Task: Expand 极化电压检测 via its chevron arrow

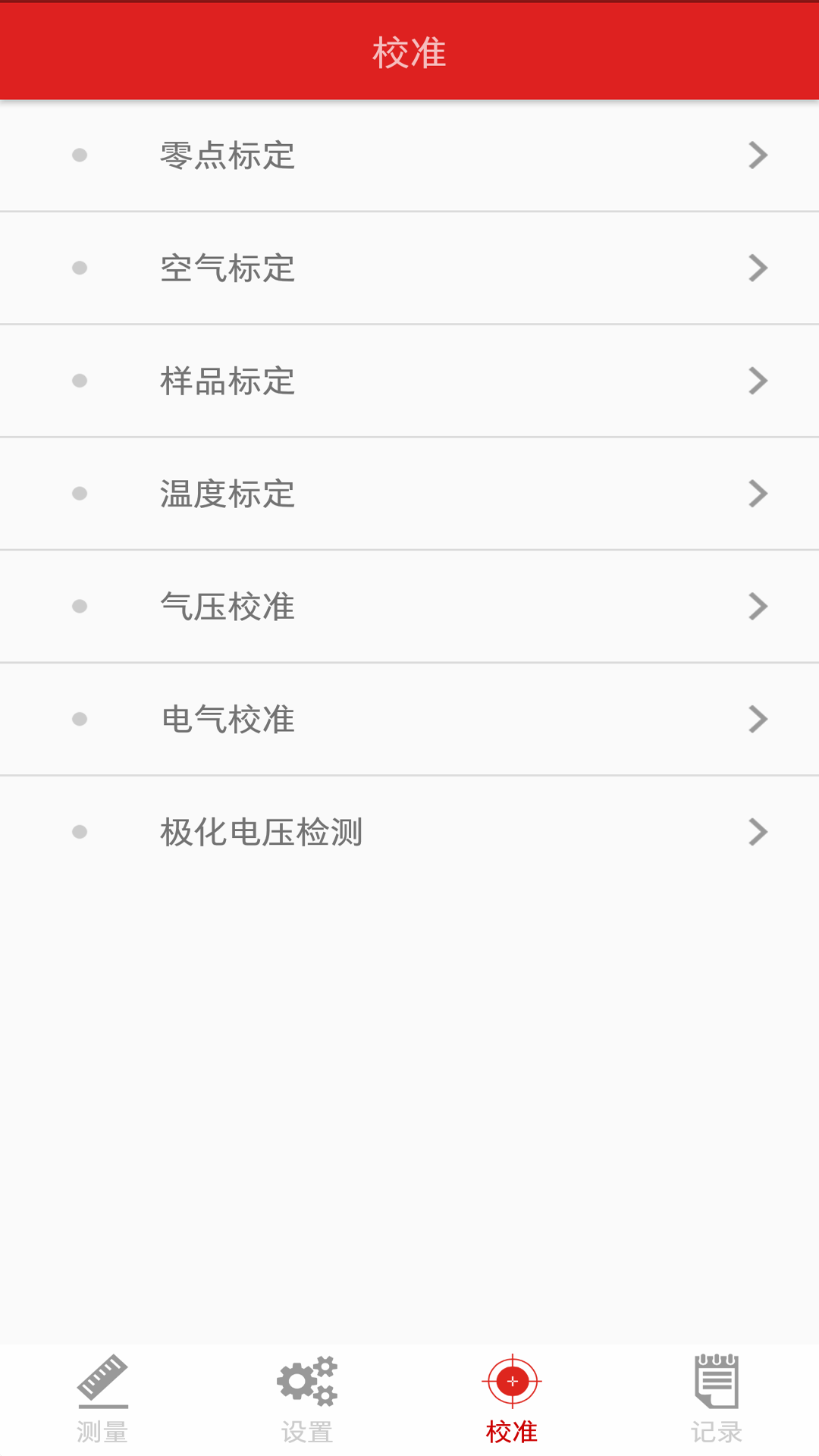Action: [758, 831]
